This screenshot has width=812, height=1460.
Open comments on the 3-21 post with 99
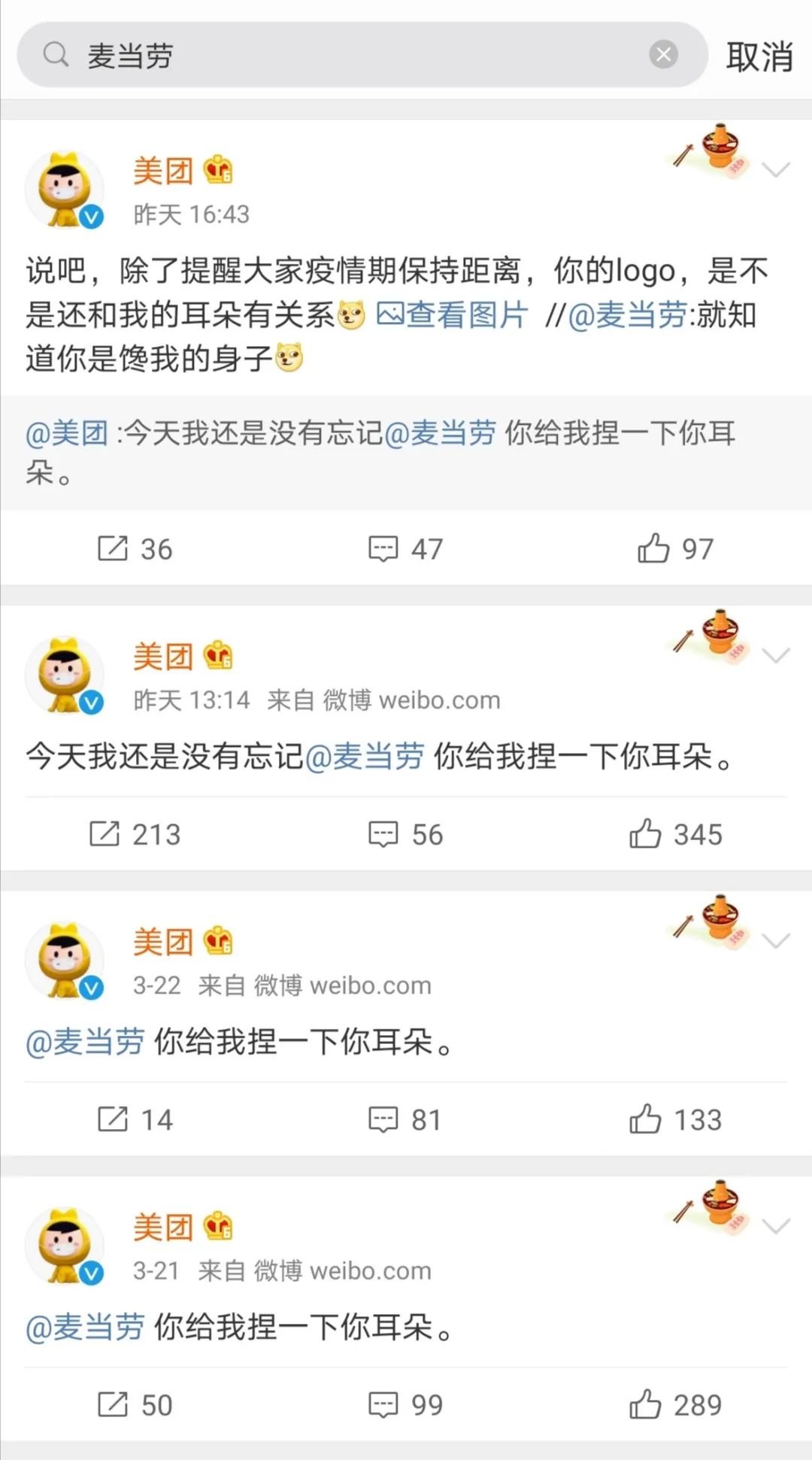tap(405, 1404)
